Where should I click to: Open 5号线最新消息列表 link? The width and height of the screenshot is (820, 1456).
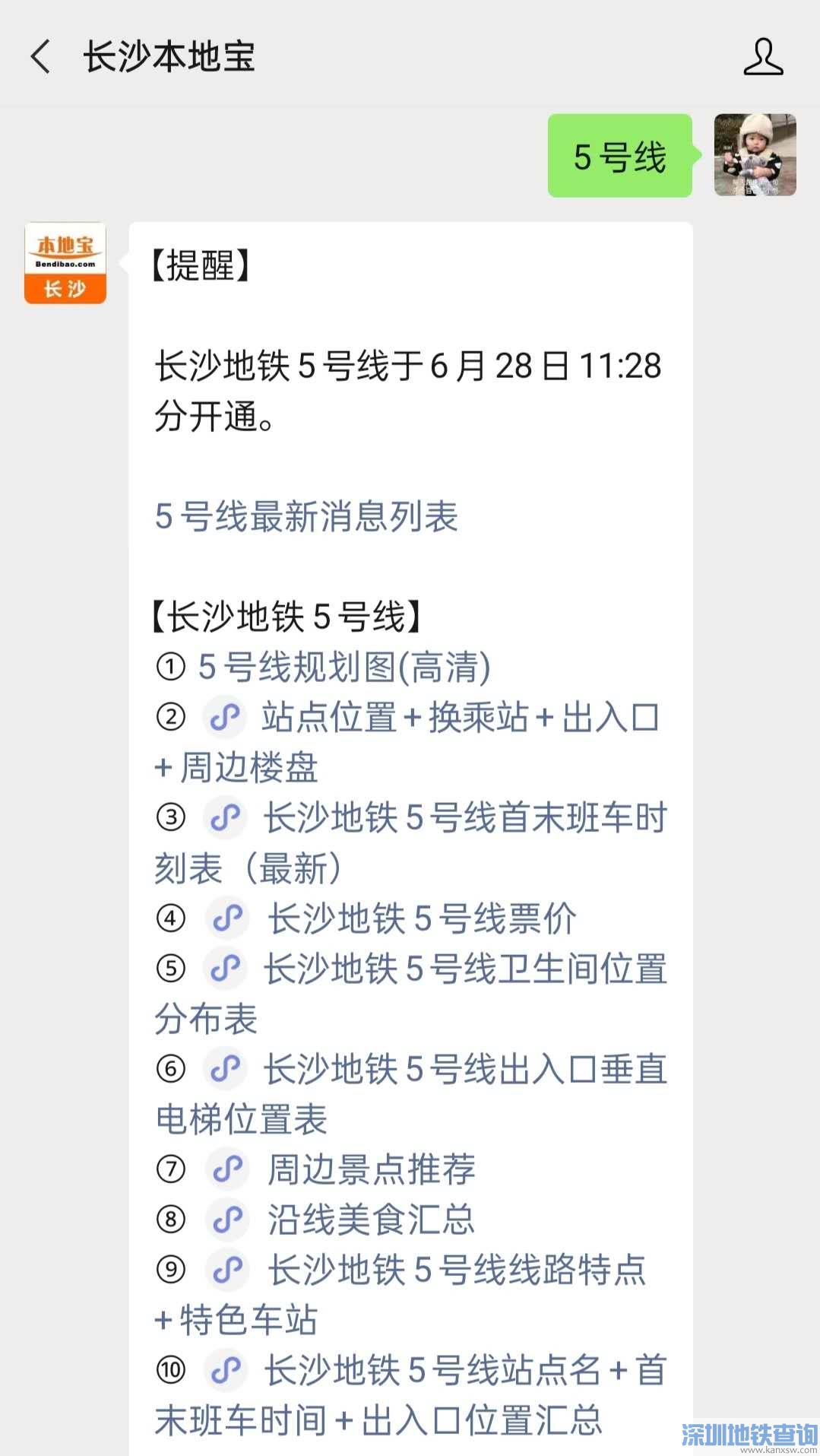[306, 517]
